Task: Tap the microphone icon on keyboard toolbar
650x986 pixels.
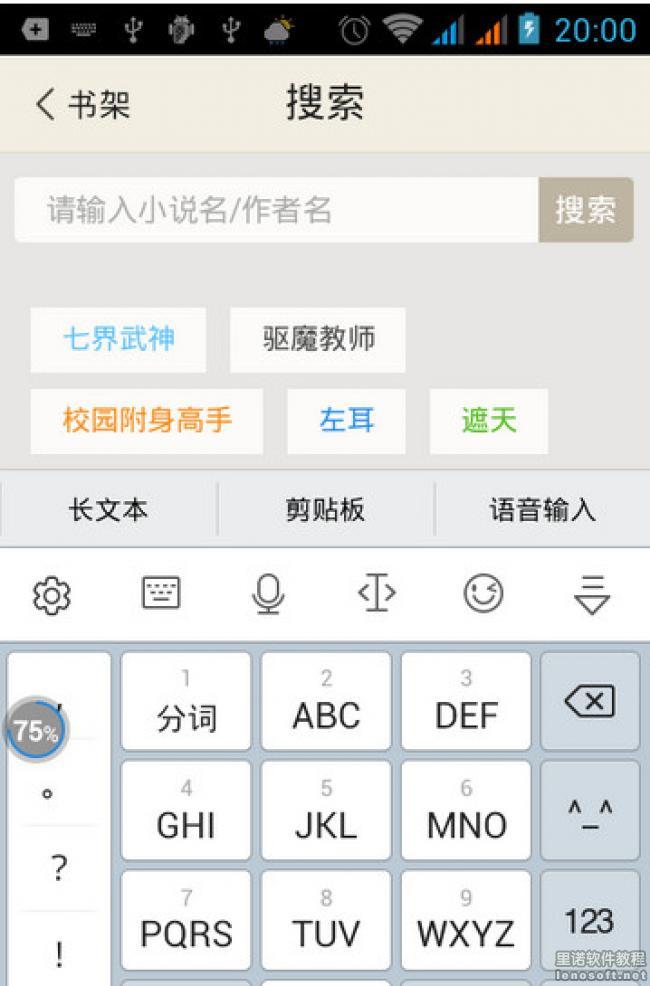Action: (x=268, y=595)
